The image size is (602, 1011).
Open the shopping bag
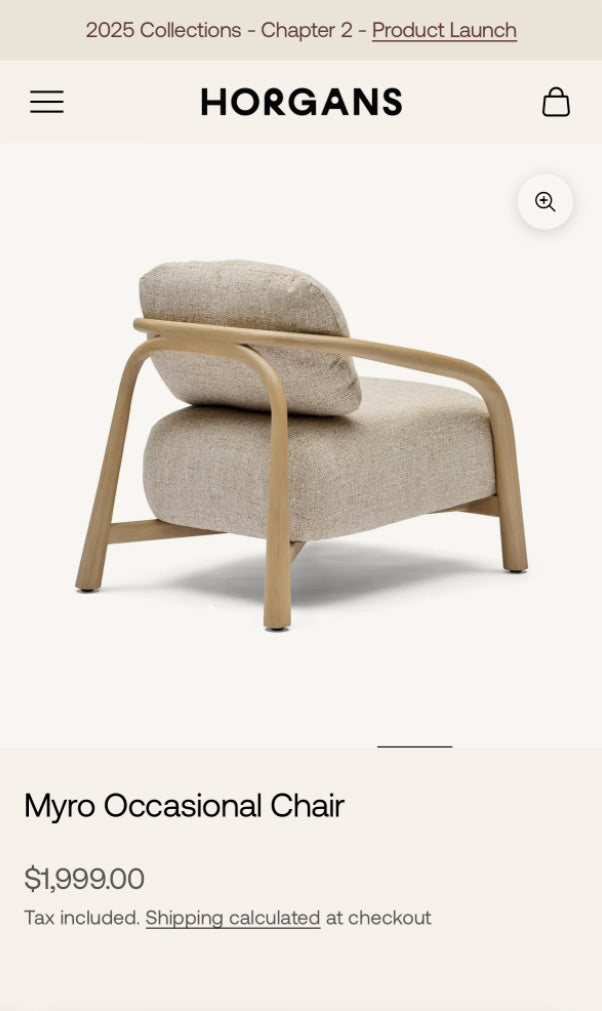556,102
